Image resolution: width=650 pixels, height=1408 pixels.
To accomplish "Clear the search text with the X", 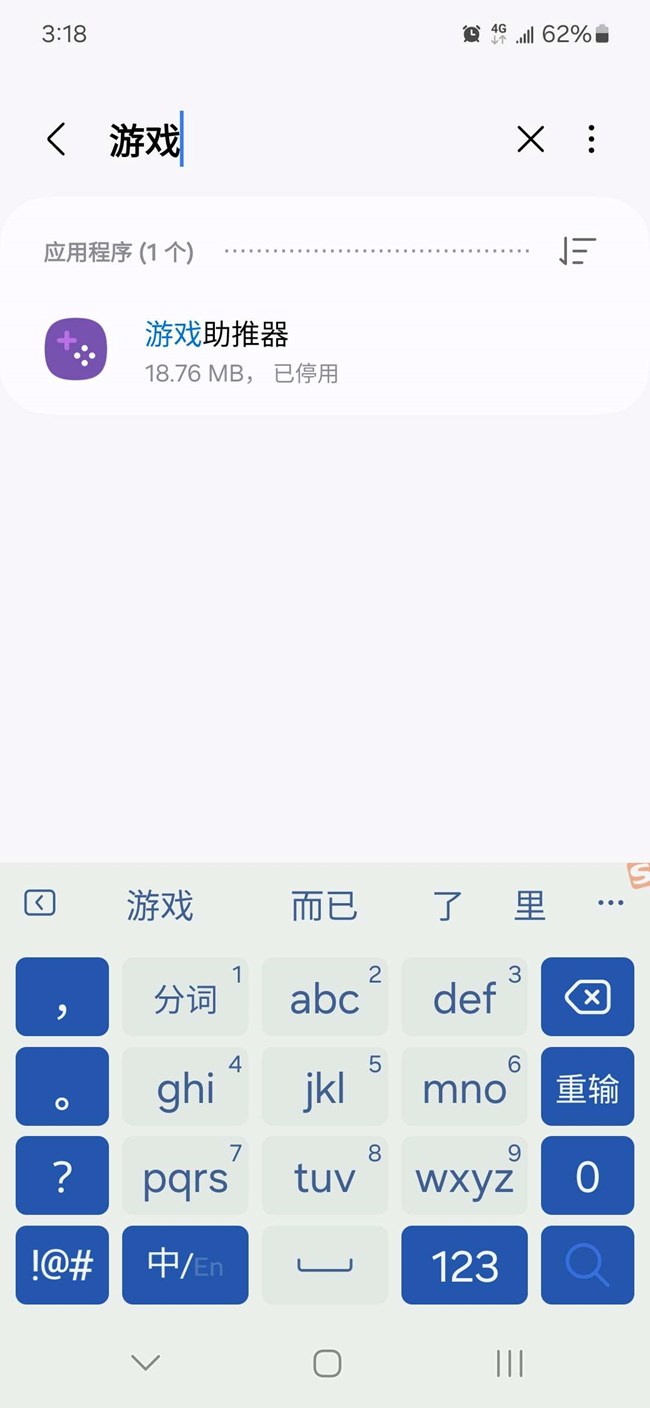I will pyautogui.click(x=531, y=140).
